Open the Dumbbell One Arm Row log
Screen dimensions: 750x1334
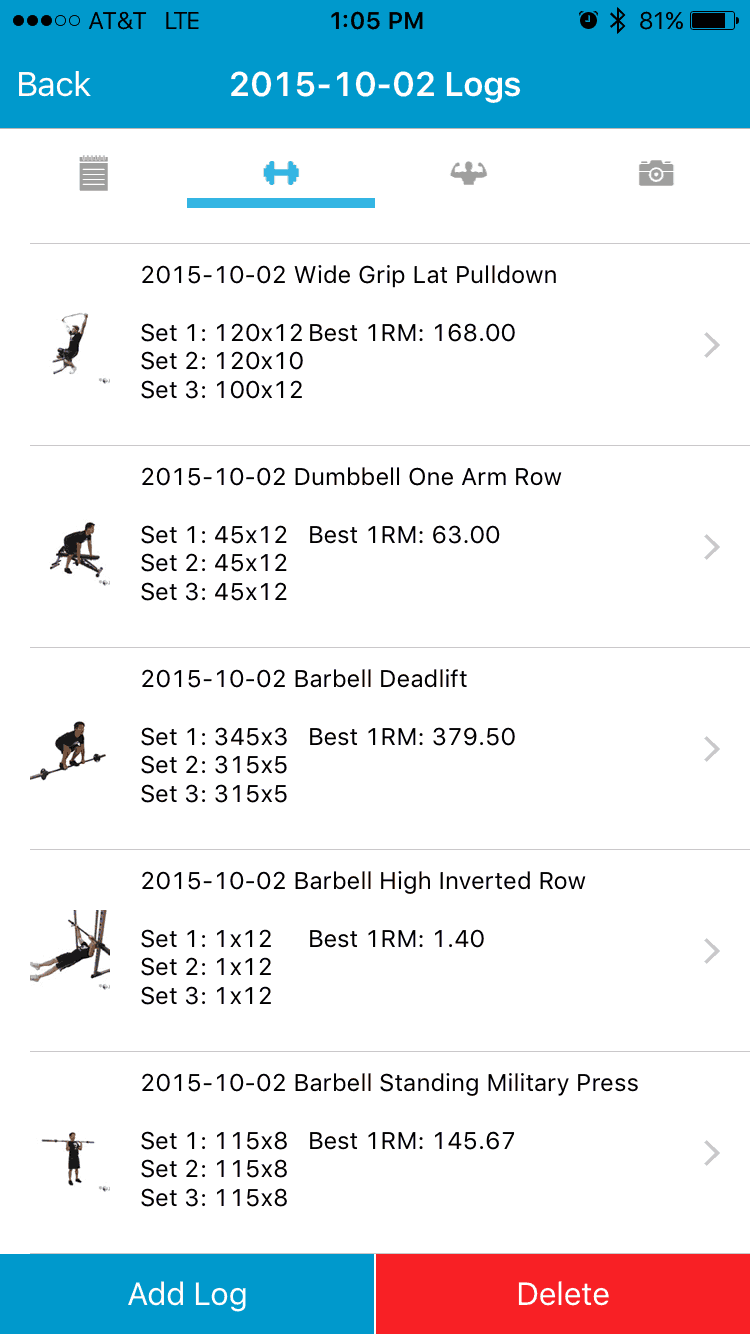click(x=390, y=547)
